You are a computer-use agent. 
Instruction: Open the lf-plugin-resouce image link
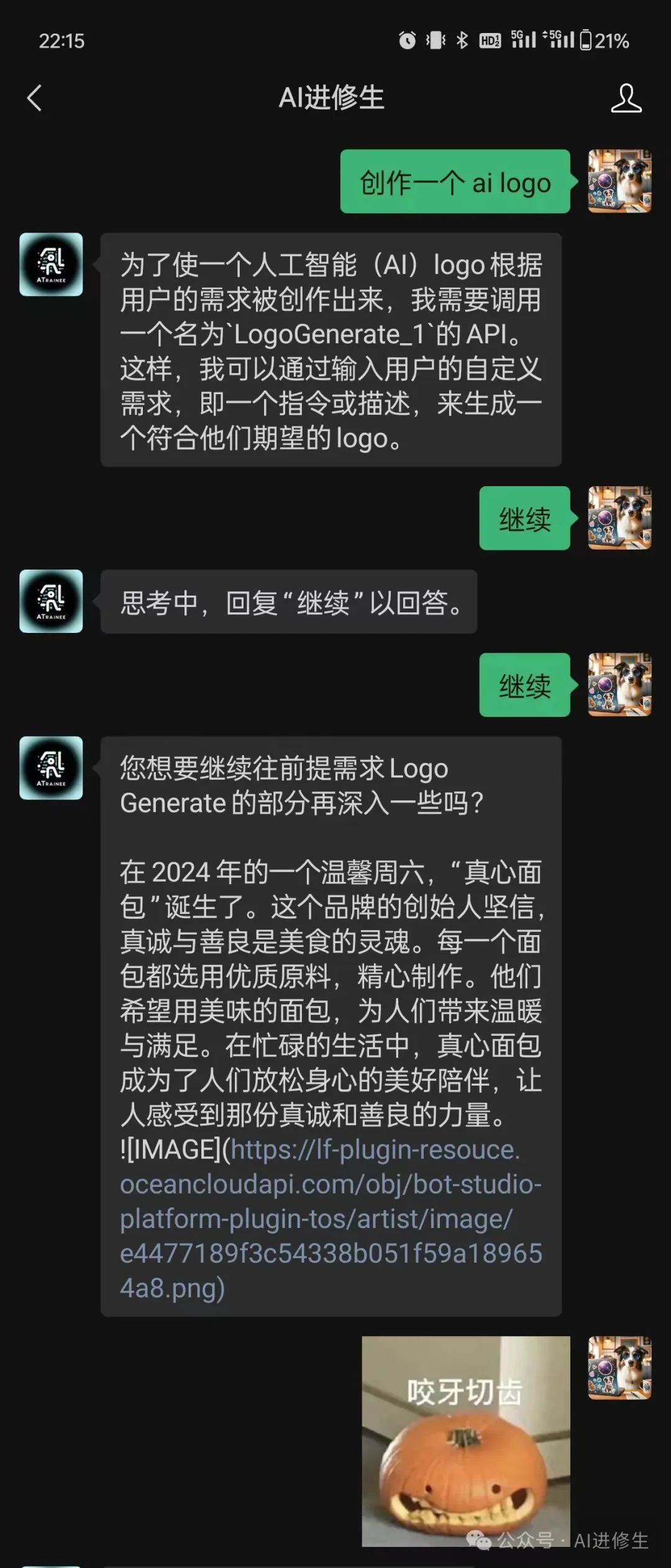pos(331,1218)
